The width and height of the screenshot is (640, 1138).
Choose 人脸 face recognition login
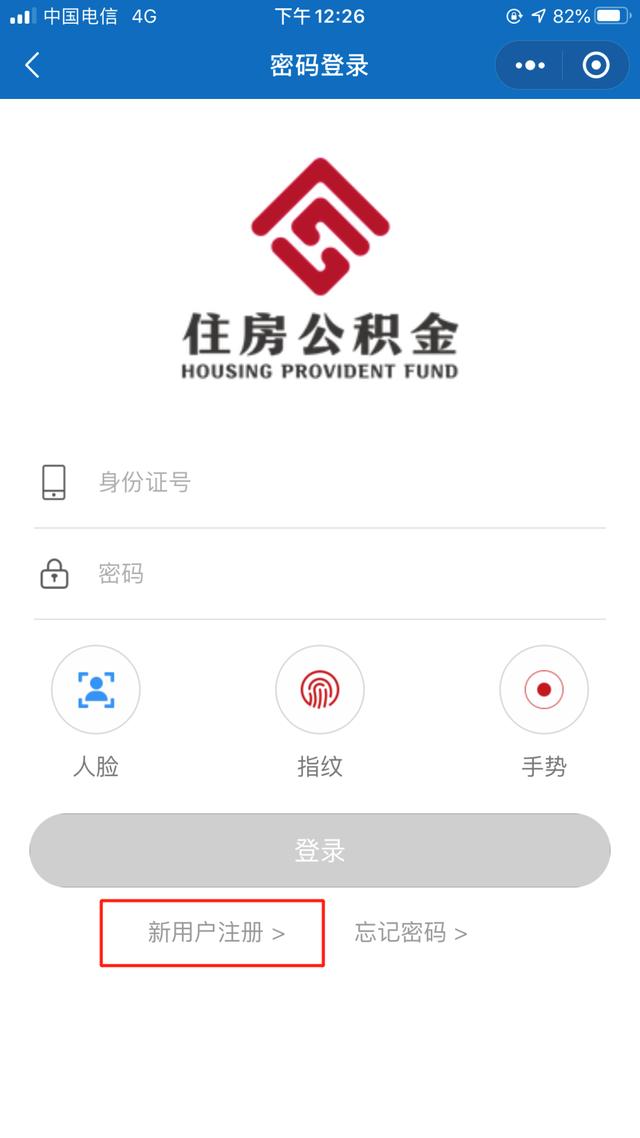96,689
